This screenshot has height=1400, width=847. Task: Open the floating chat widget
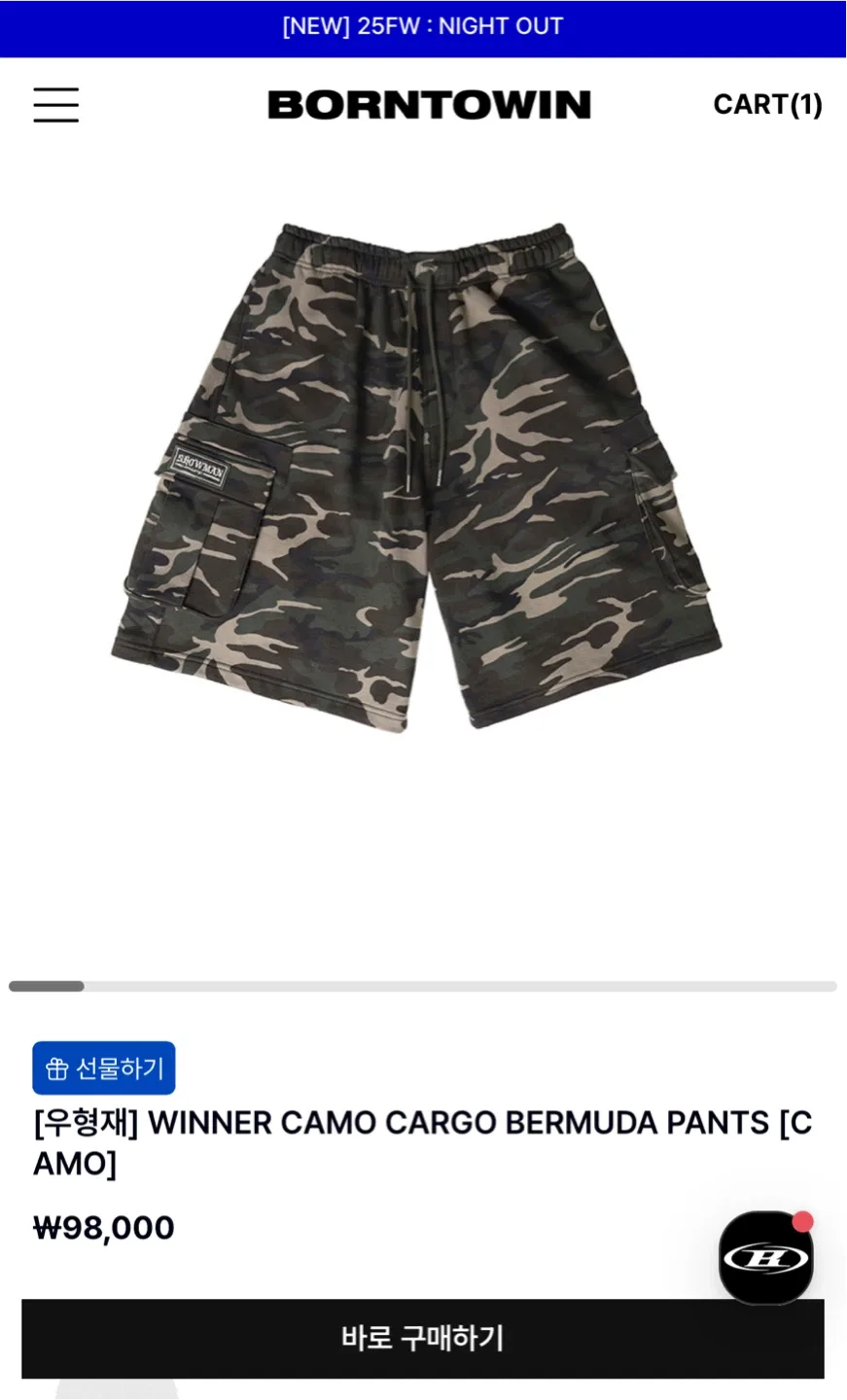765,1257
